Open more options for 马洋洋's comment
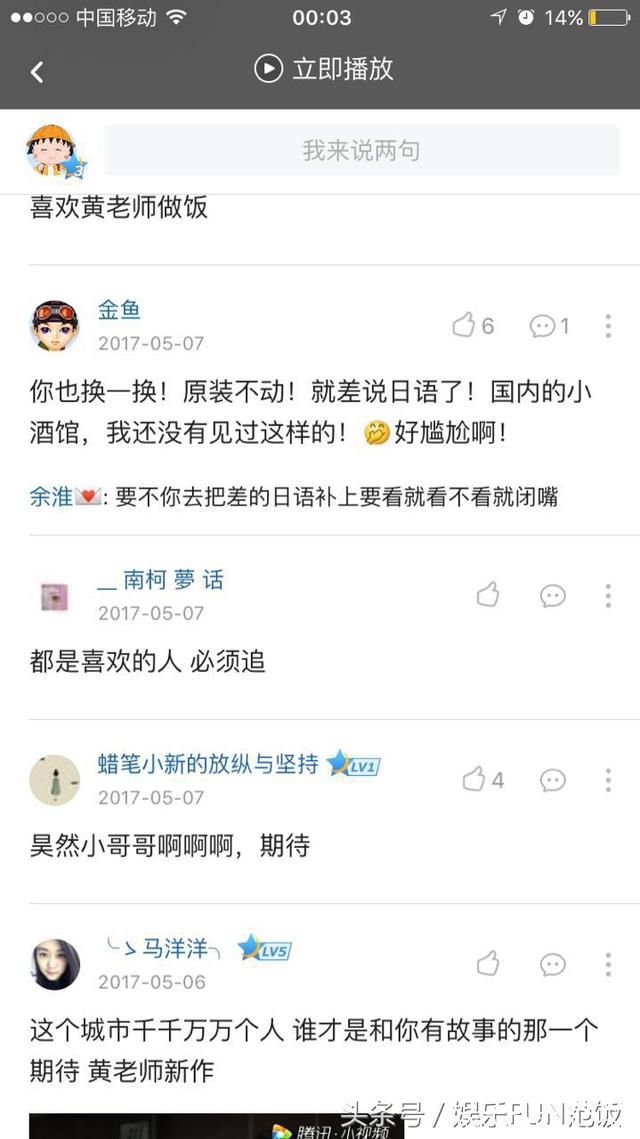This screenshot has width=640, height=1139. click(608, 964)
